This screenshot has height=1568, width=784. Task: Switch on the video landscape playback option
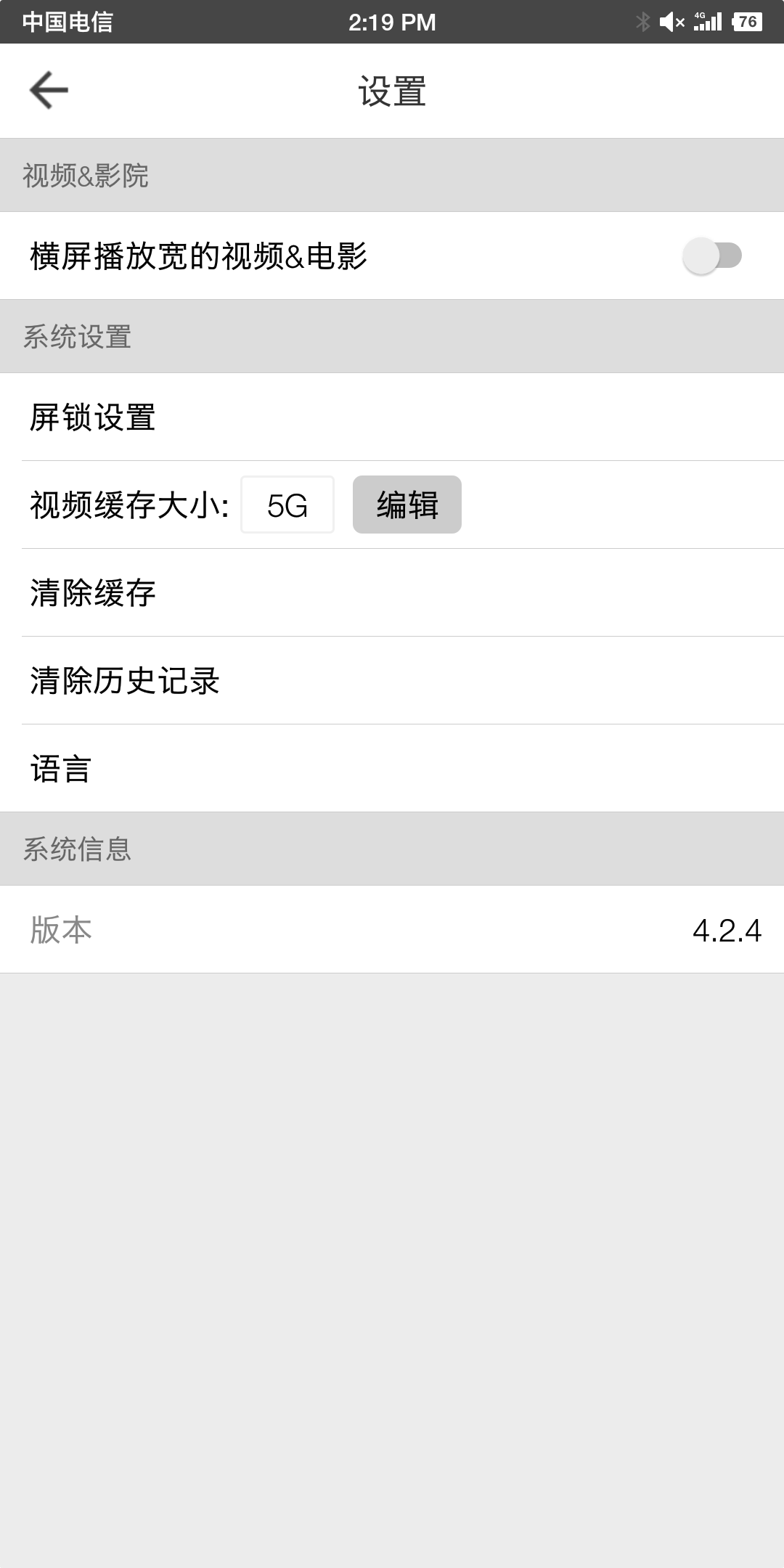[x=712, y=256]
